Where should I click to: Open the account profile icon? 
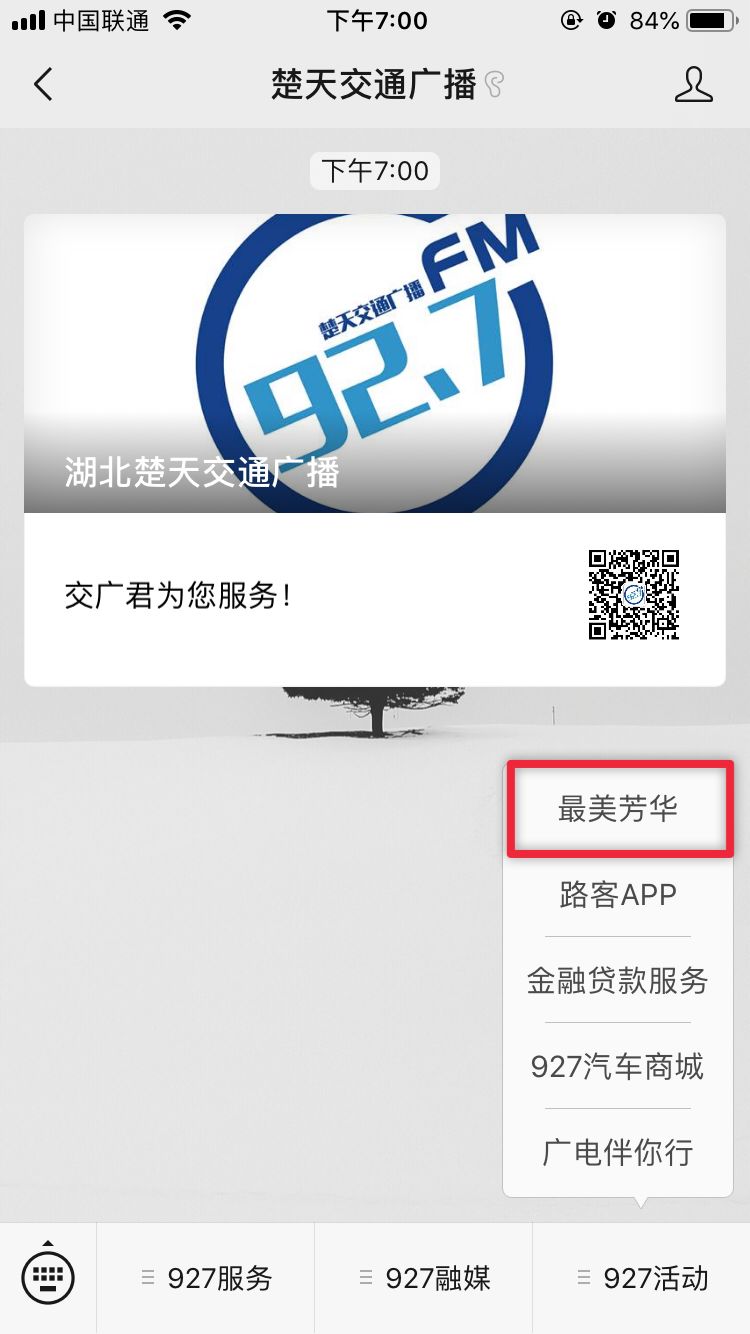tap(693, 85)
